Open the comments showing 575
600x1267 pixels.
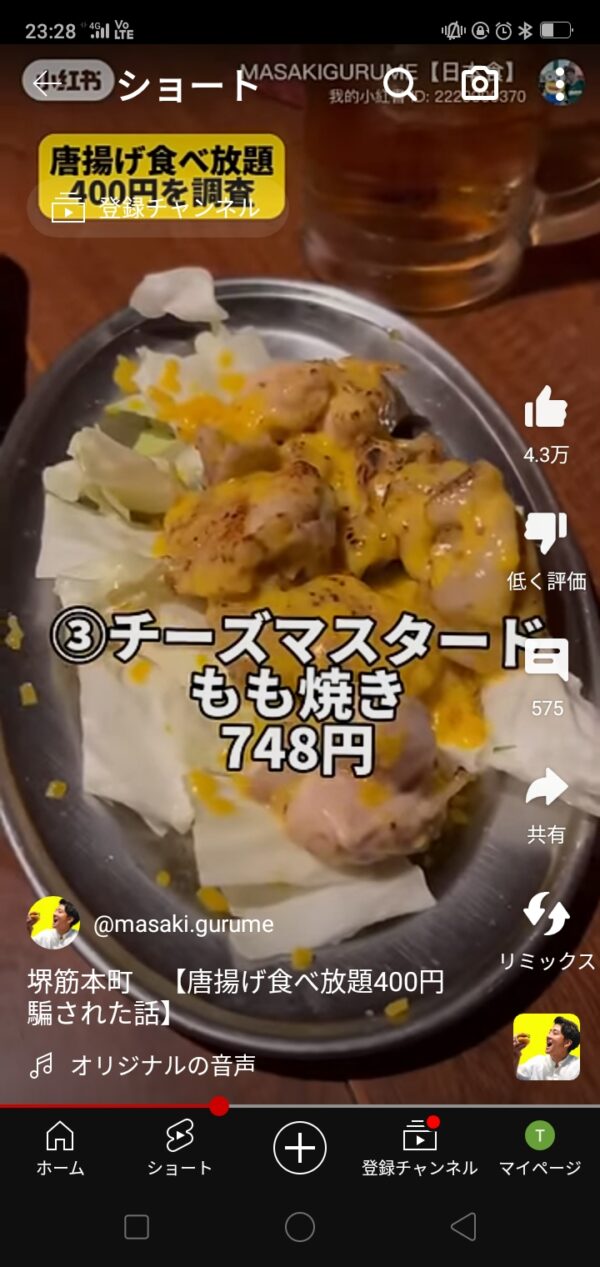pyautogui.click(x=546, y=661)
